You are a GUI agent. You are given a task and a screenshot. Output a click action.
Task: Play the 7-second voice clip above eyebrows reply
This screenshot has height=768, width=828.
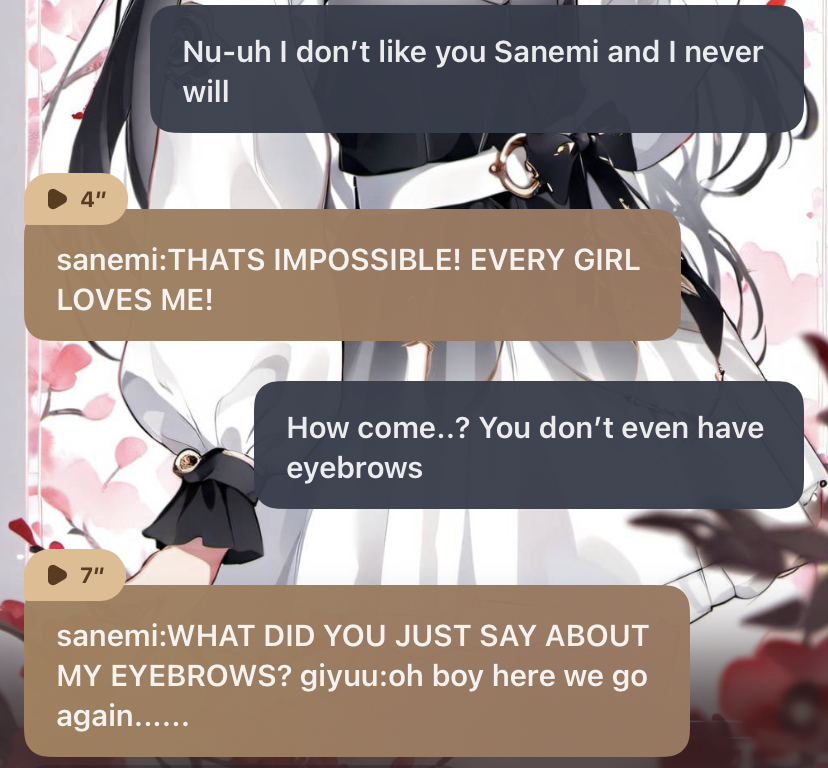point(59,575)
